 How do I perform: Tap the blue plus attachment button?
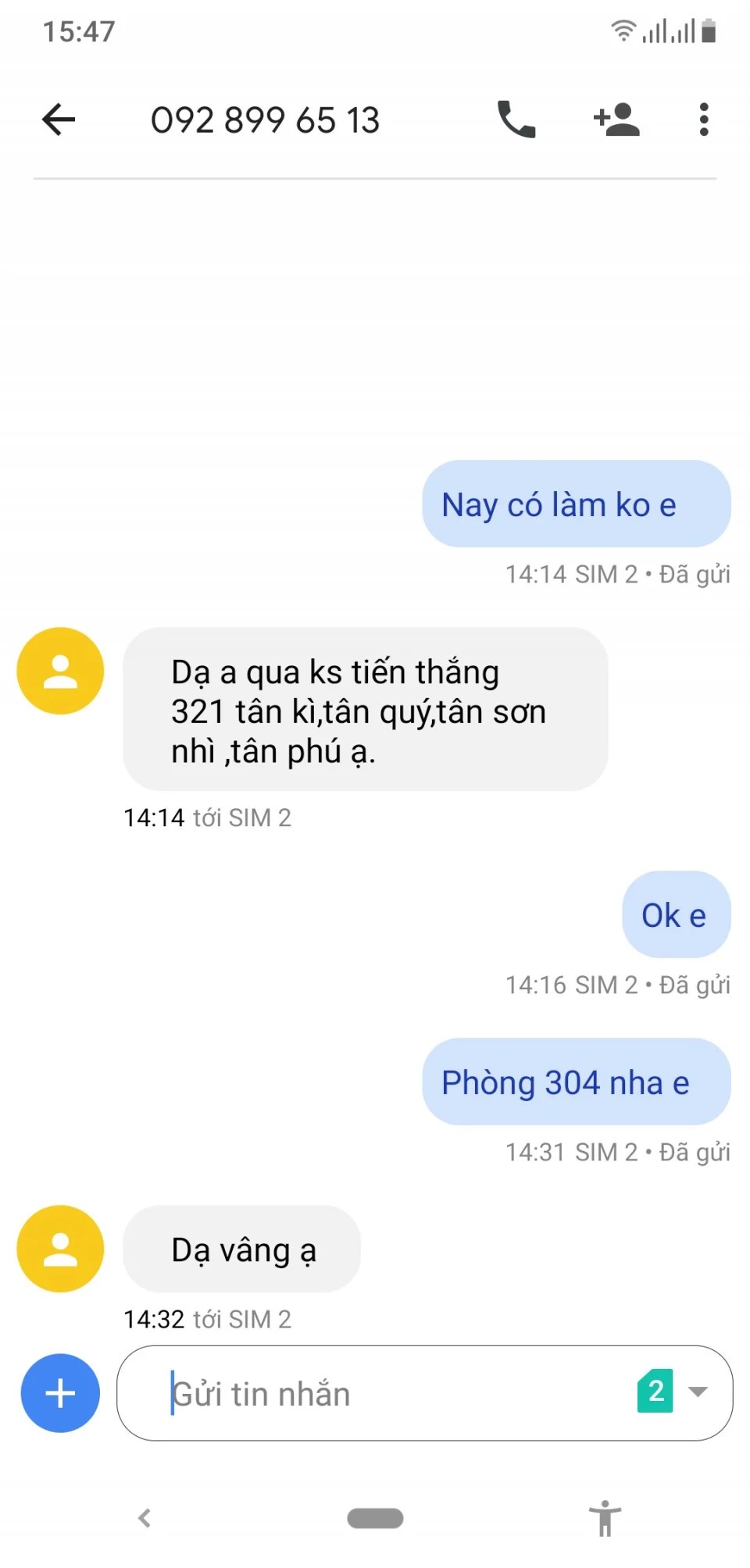60,1393
